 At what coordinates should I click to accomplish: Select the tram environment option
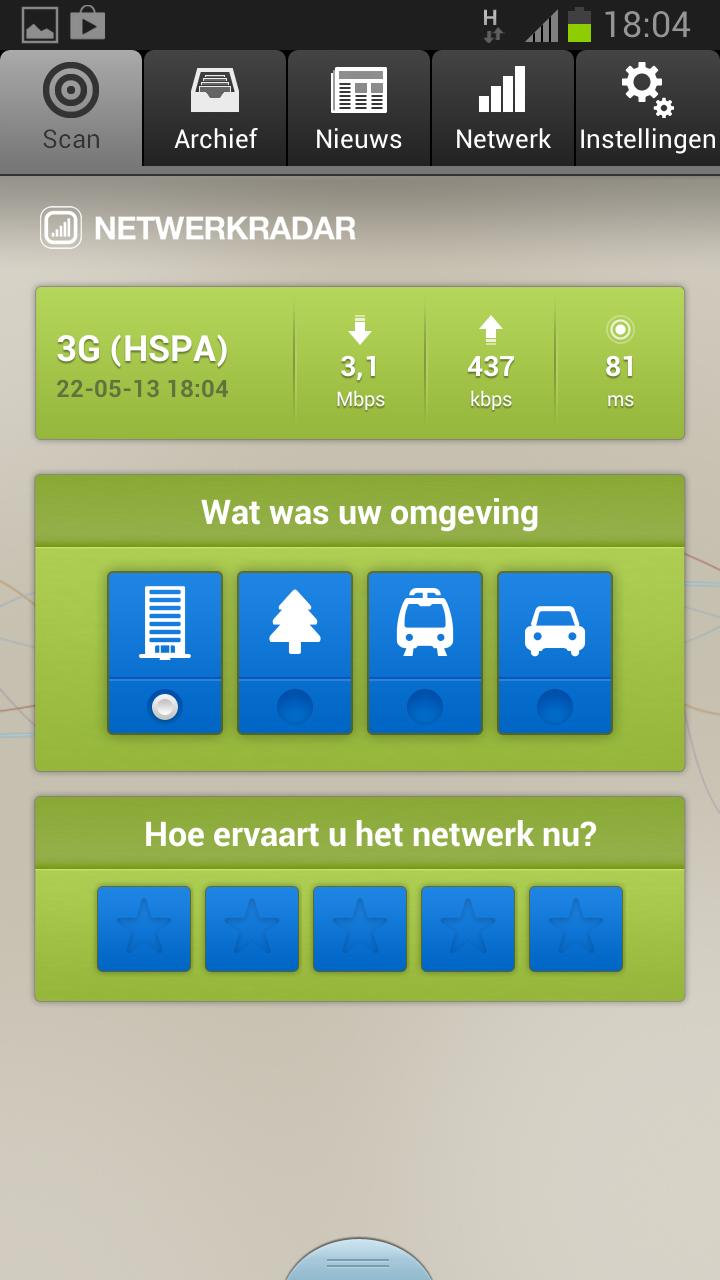click(x=424, y=651)
